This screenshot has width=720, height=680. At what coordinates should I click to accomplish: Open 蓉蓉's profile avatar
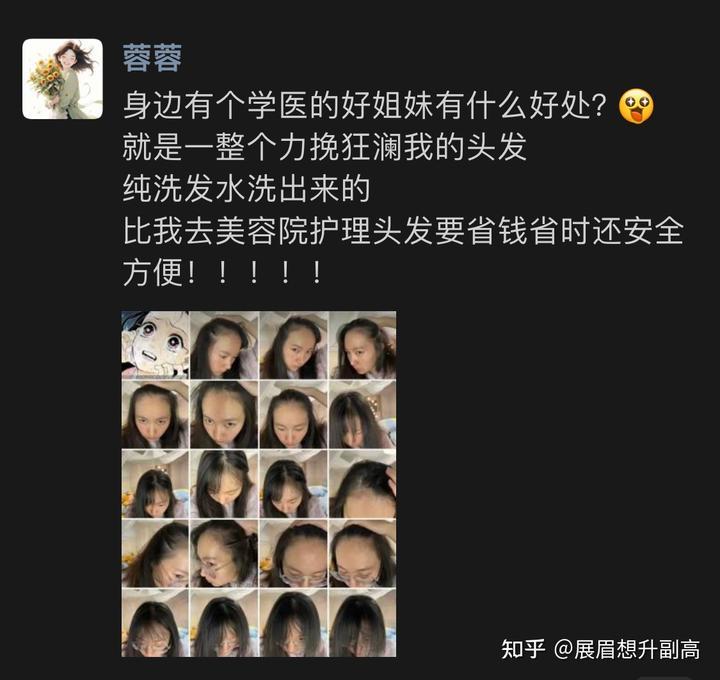coord(62,79)
